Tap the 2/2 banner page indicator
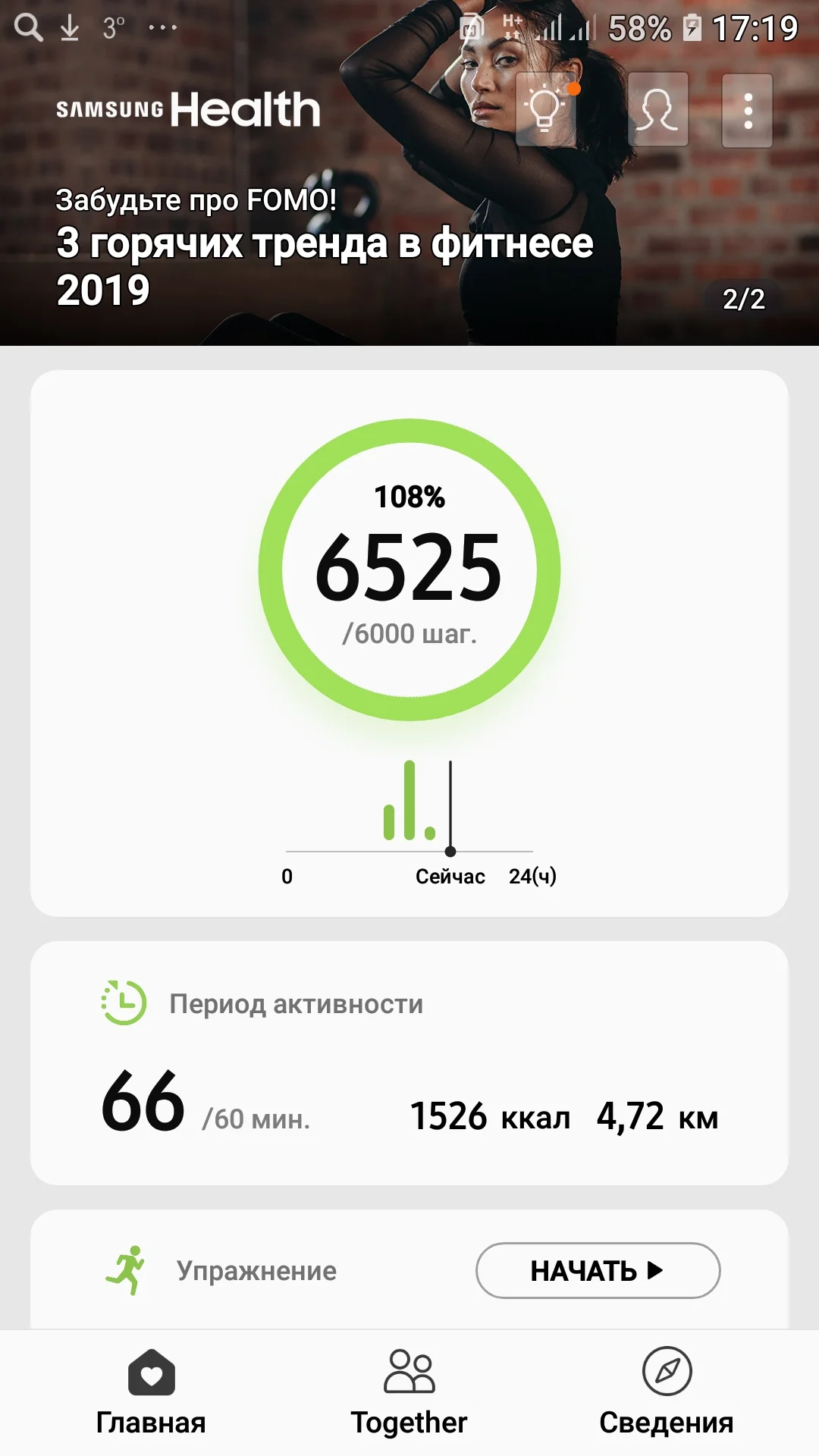The image size is (819, 1456). (743, 300)
